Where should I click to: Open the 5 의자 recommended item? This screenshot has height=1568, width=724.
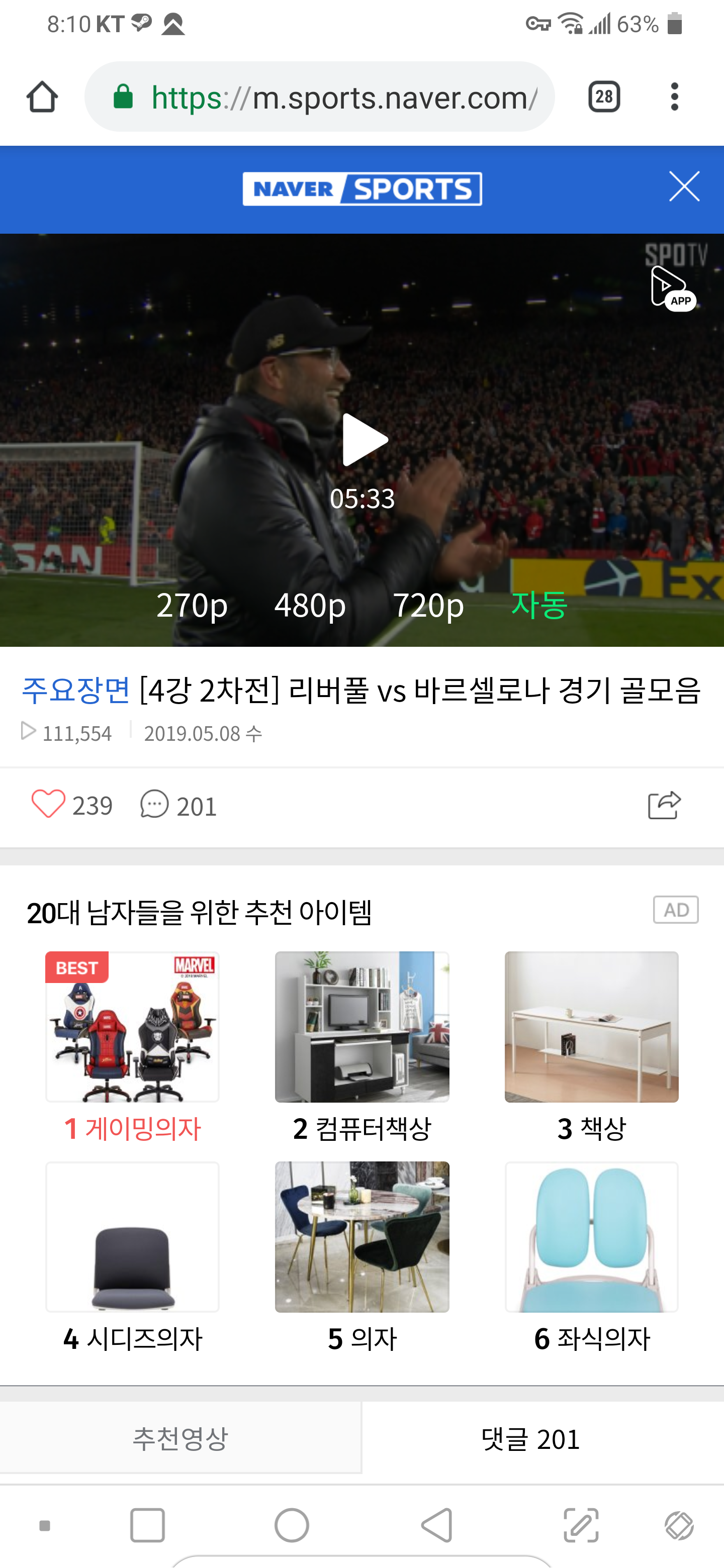tap(361, 1237)
